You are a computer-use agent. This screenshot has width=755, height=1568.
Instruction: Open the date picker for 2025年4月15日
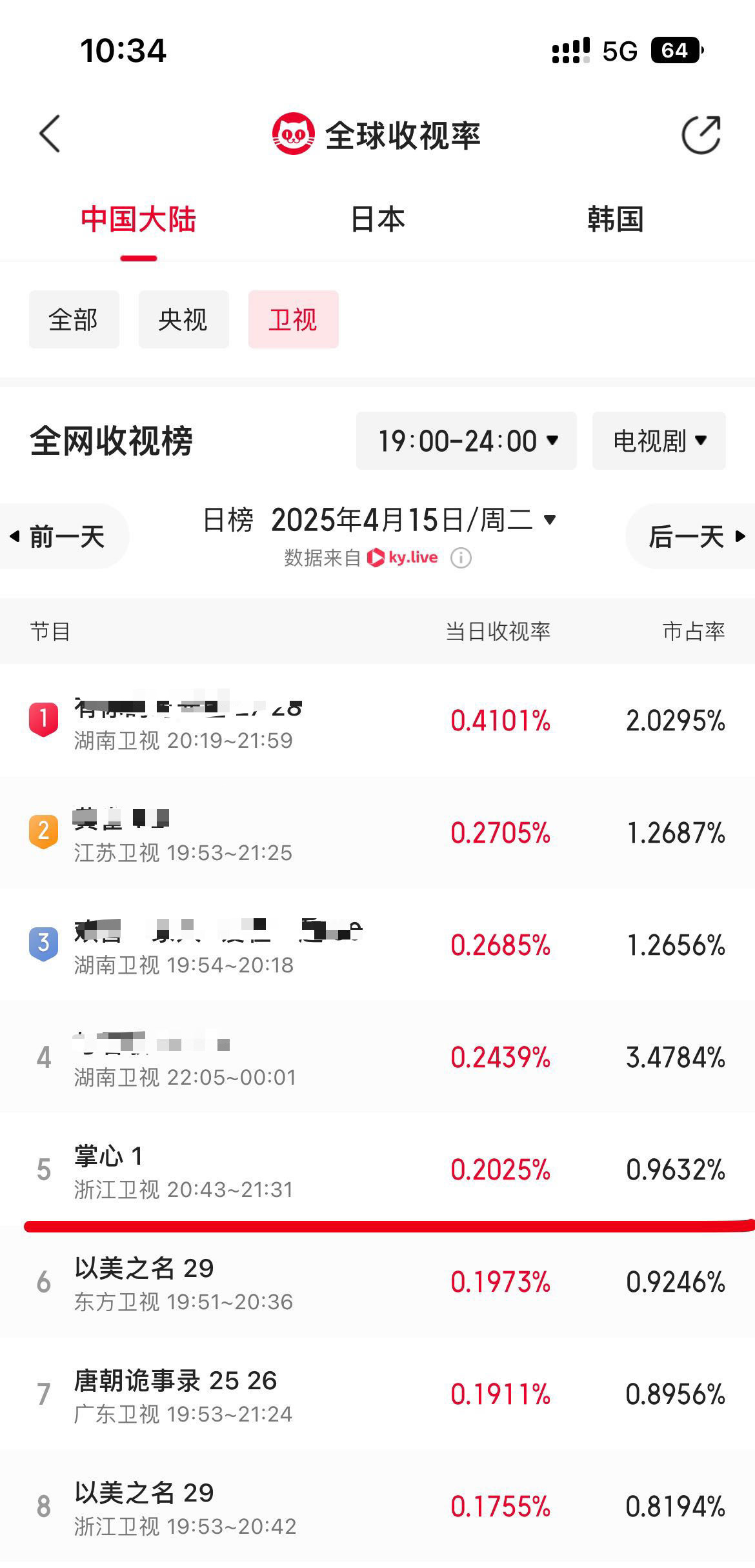[x=413, y=520]
